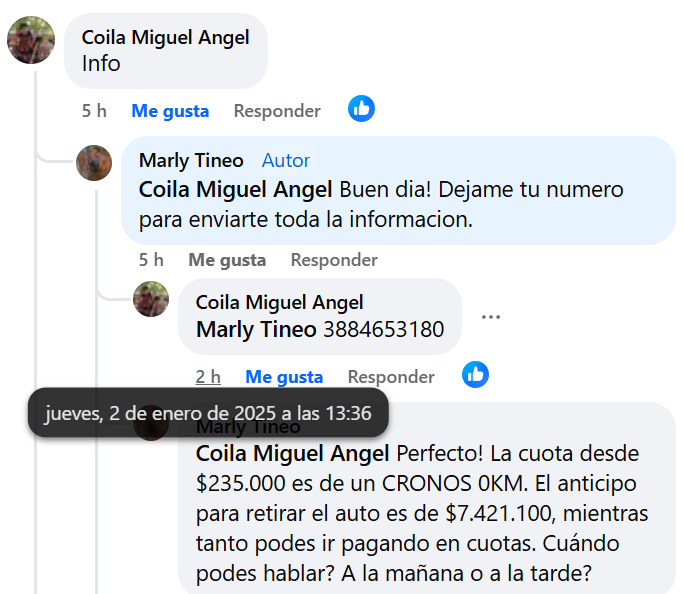Like Coila Miguel Angel's "Info" comment
The image size is (684, 594).
pos(170,111)
